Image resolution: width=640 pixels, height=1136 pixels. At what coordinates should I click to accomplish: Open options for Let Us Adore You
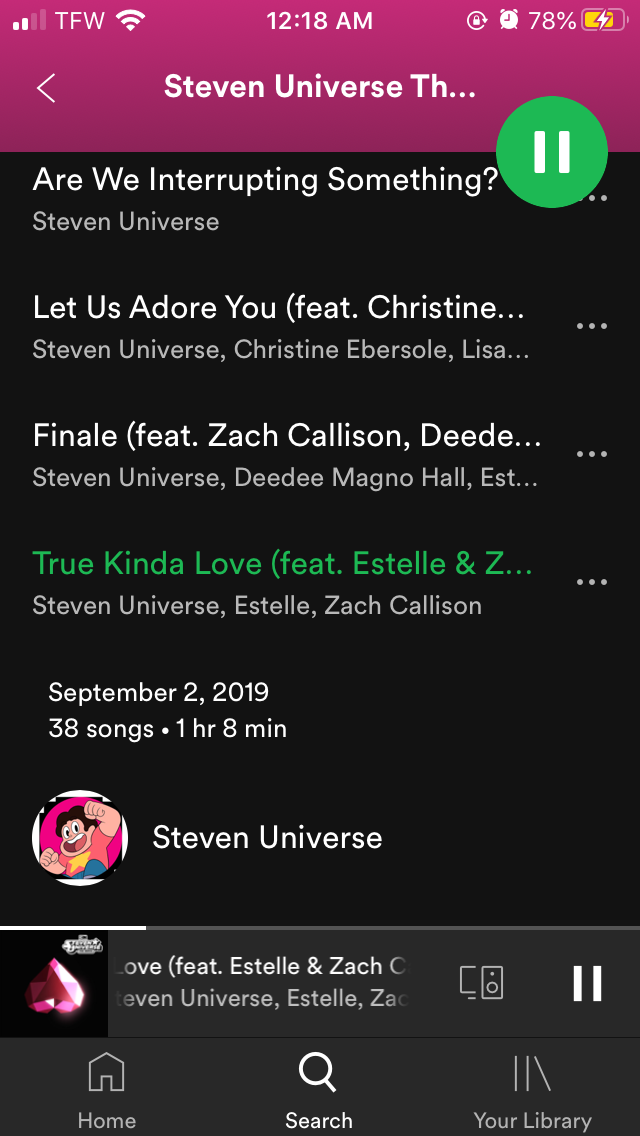tap(591, 326)
